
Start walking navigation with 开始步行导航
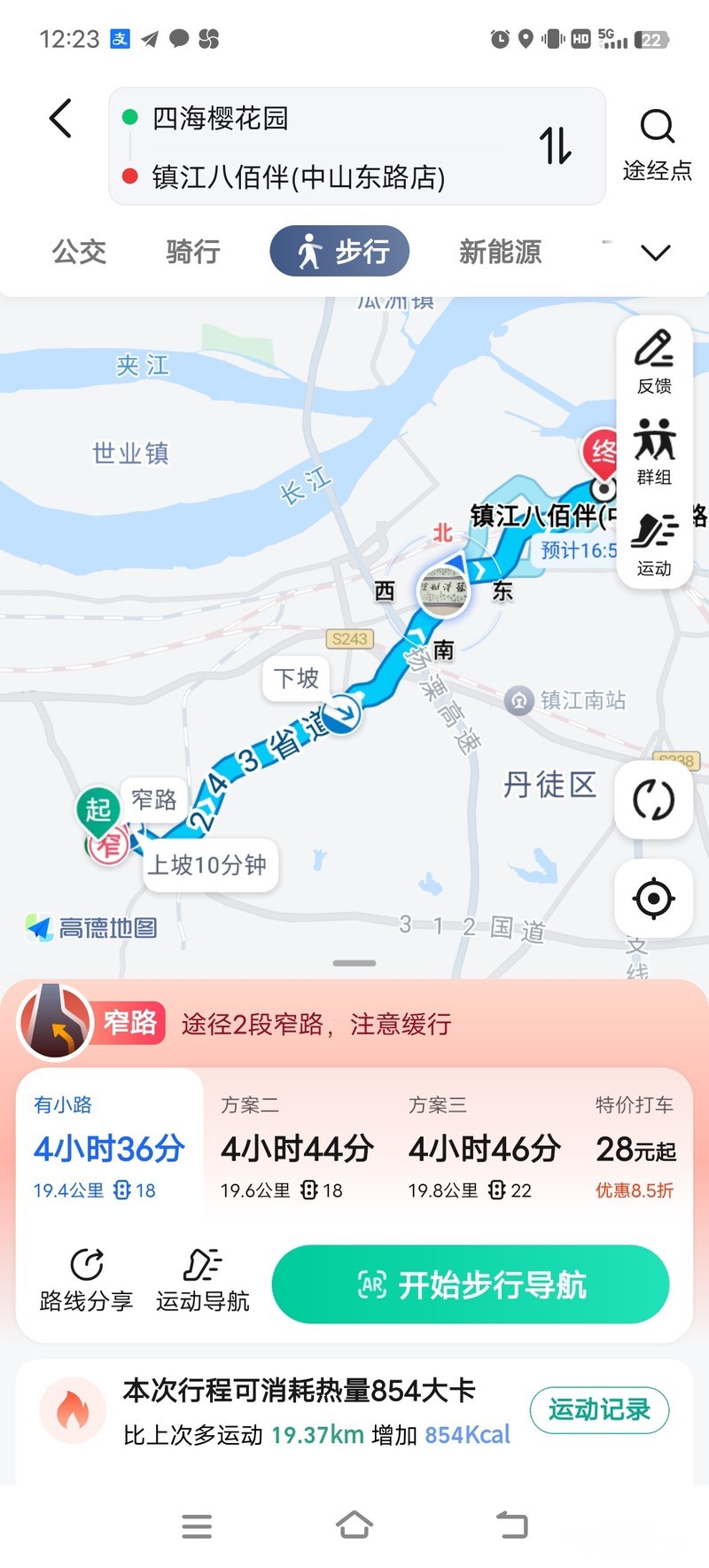[470, 1284]
